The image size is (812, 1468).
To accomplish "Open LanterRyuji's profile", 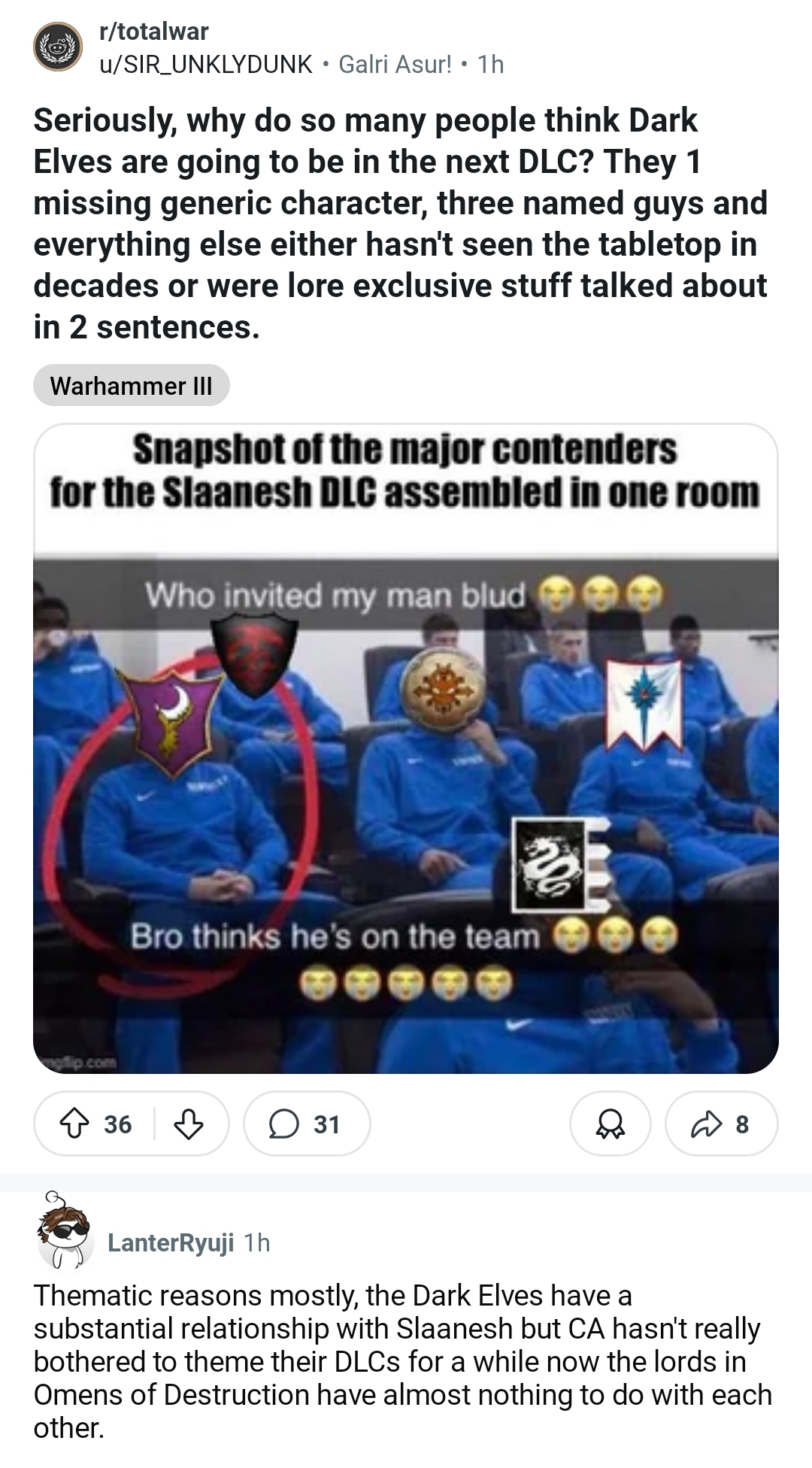I will (x=171, y=1242).
